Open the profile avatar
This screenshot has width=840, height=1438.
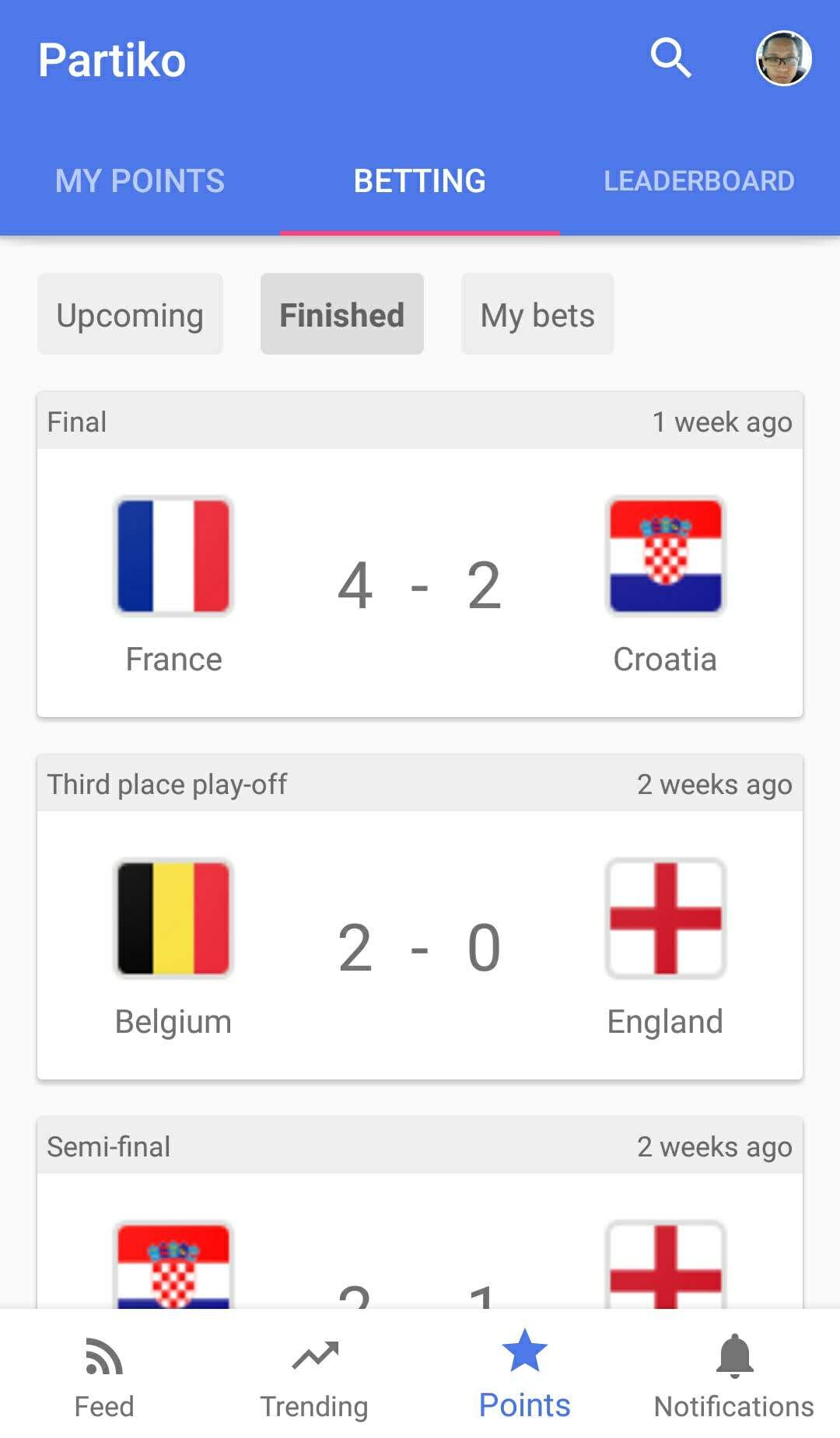pyautogui.click(x=783, y=58)
